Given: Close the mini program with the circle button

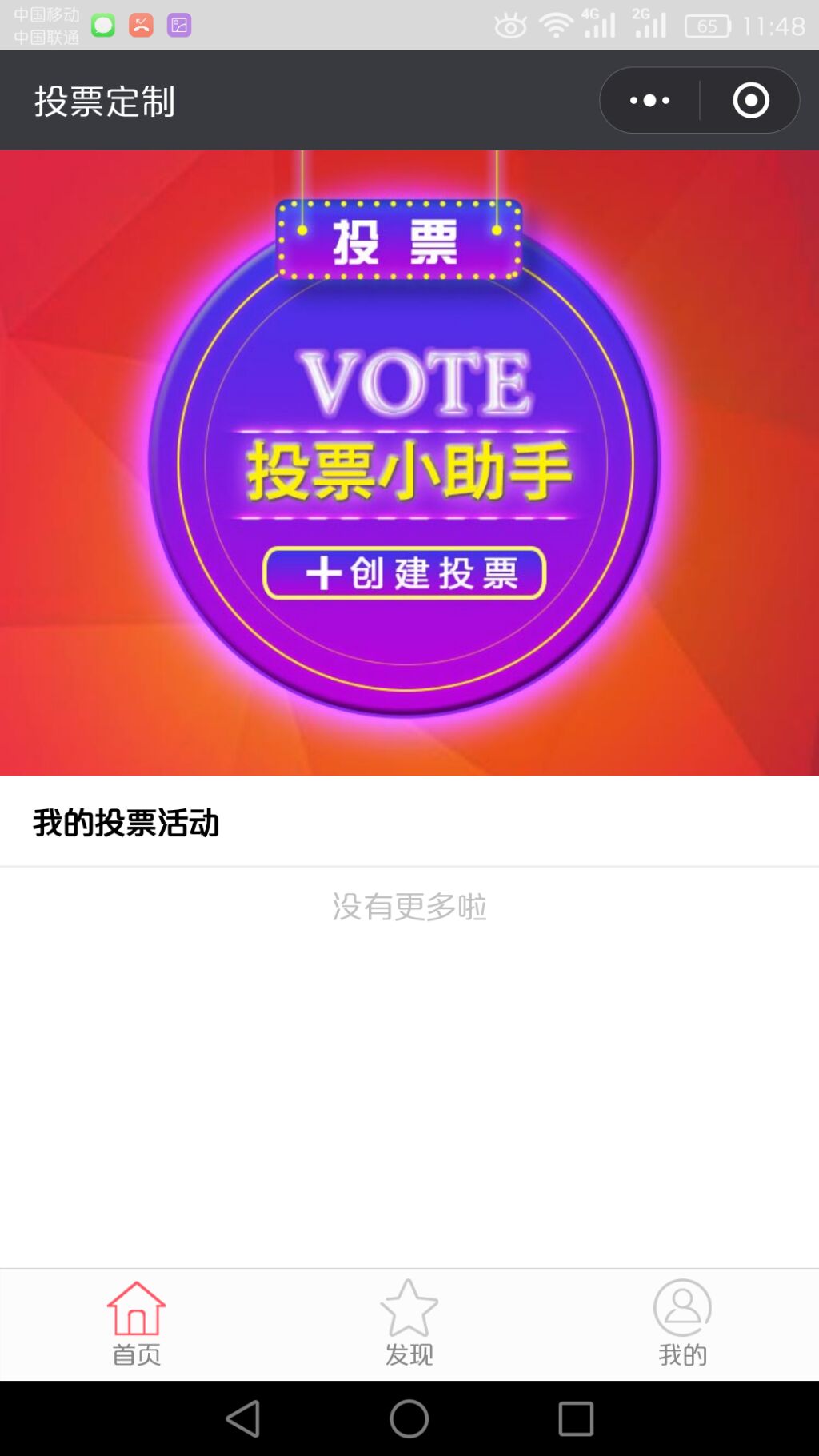Looking at the screenshot, I should [x=750, y=101].
